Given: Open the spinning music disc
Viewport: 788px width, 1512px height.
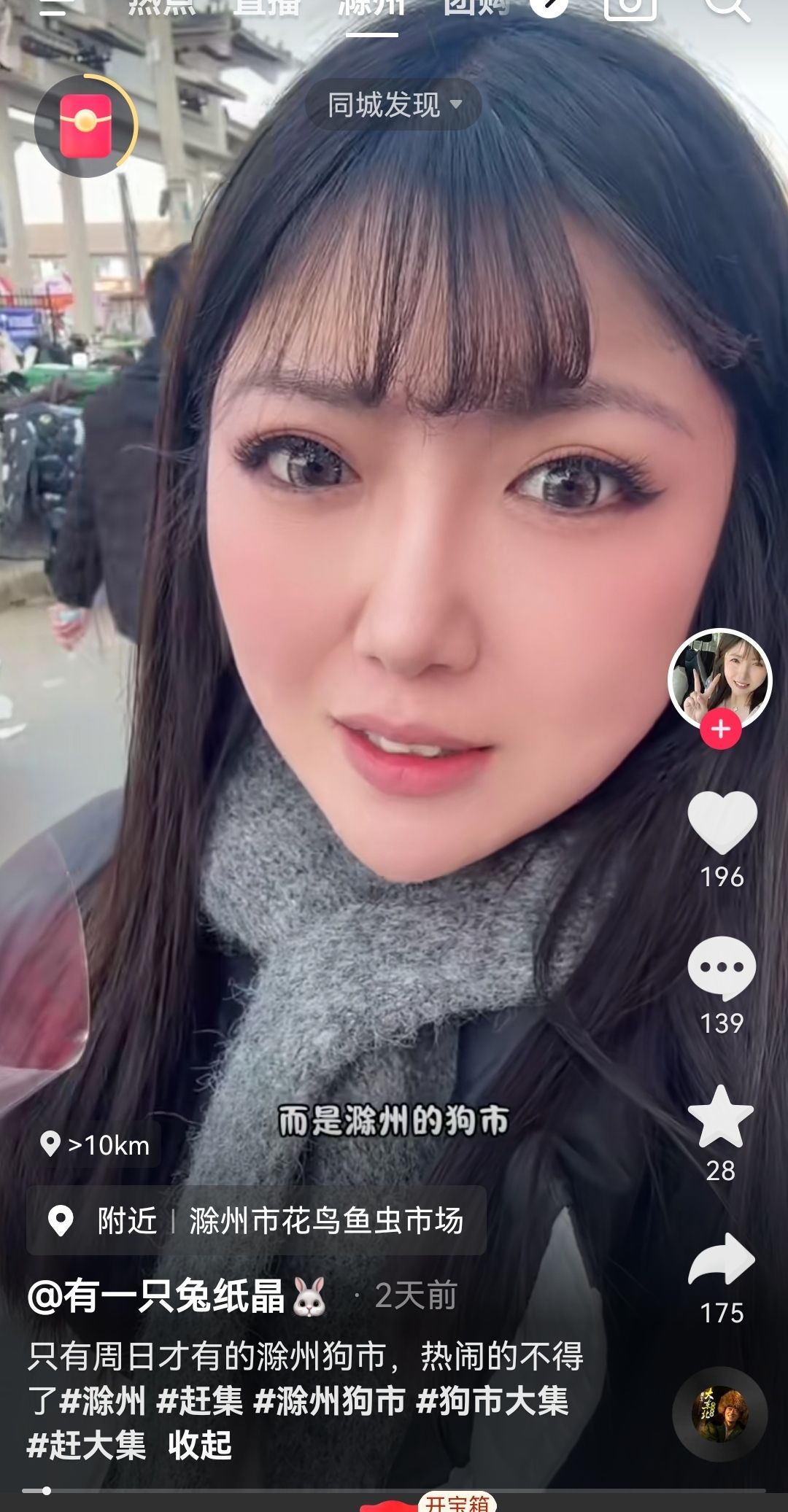Looking at the screenshot, I should coord(720,1414).
